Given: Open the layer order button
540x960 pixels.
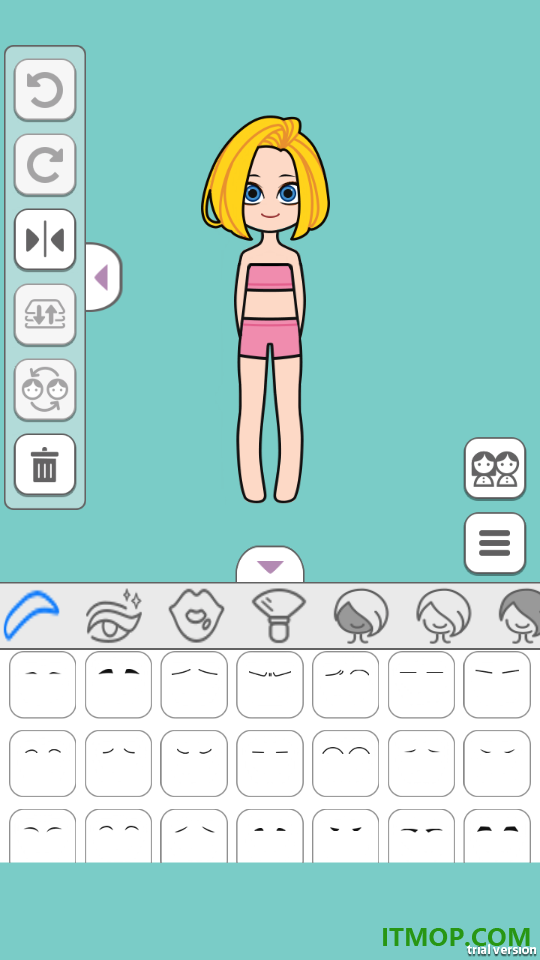Looking at the screenshot, I should tap(45, 315).
